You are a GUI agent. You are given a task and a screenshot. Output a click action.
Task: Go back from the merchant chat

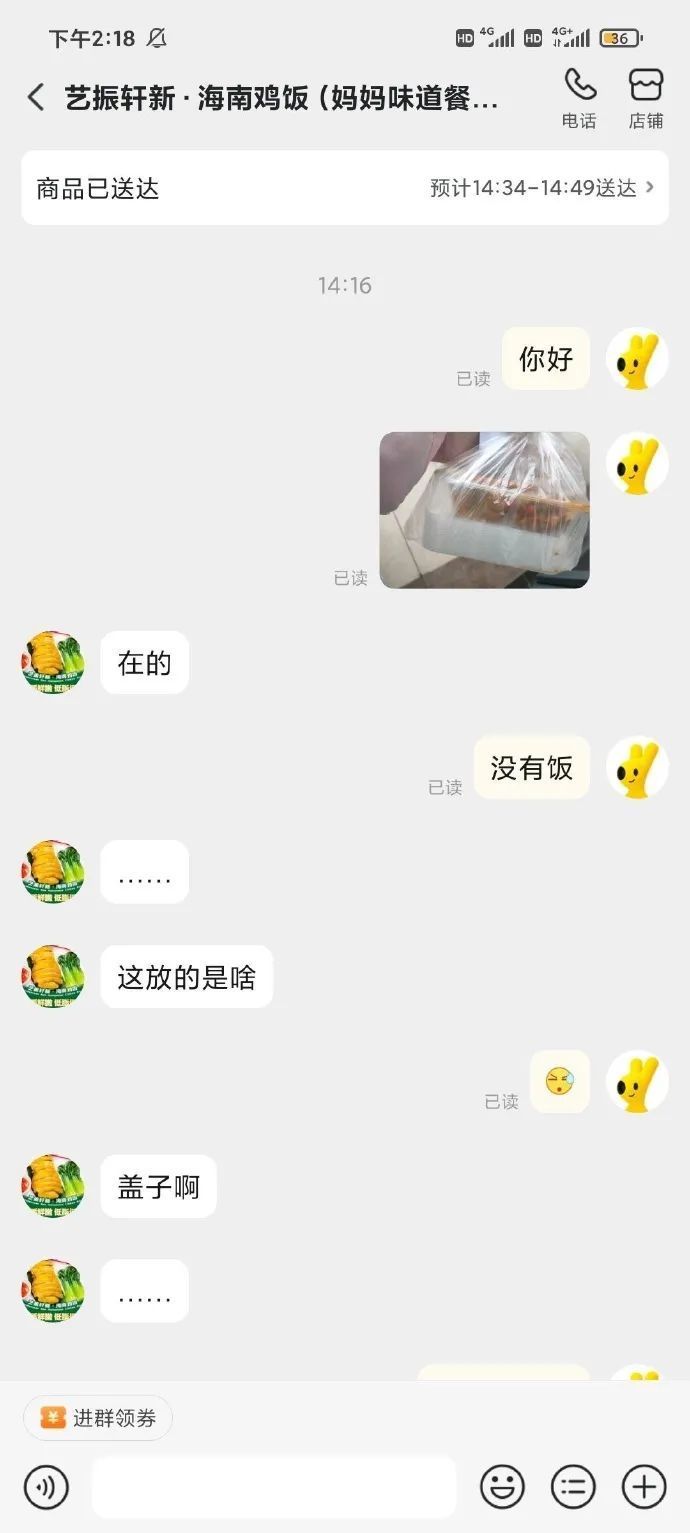click(36, 98)
